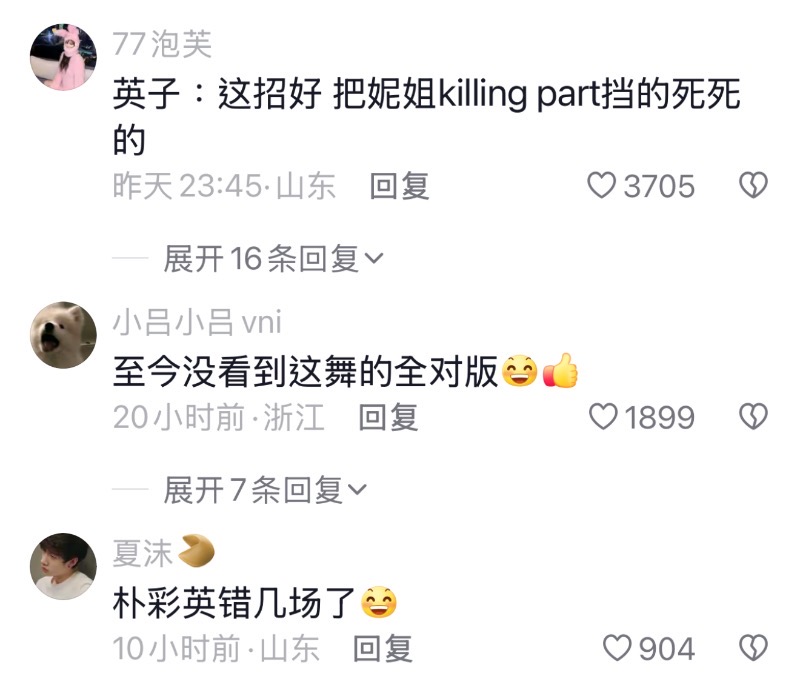800x693 pixels.
Task: Reply to 小吕小吕vni's comment
Action: (388, 417)
